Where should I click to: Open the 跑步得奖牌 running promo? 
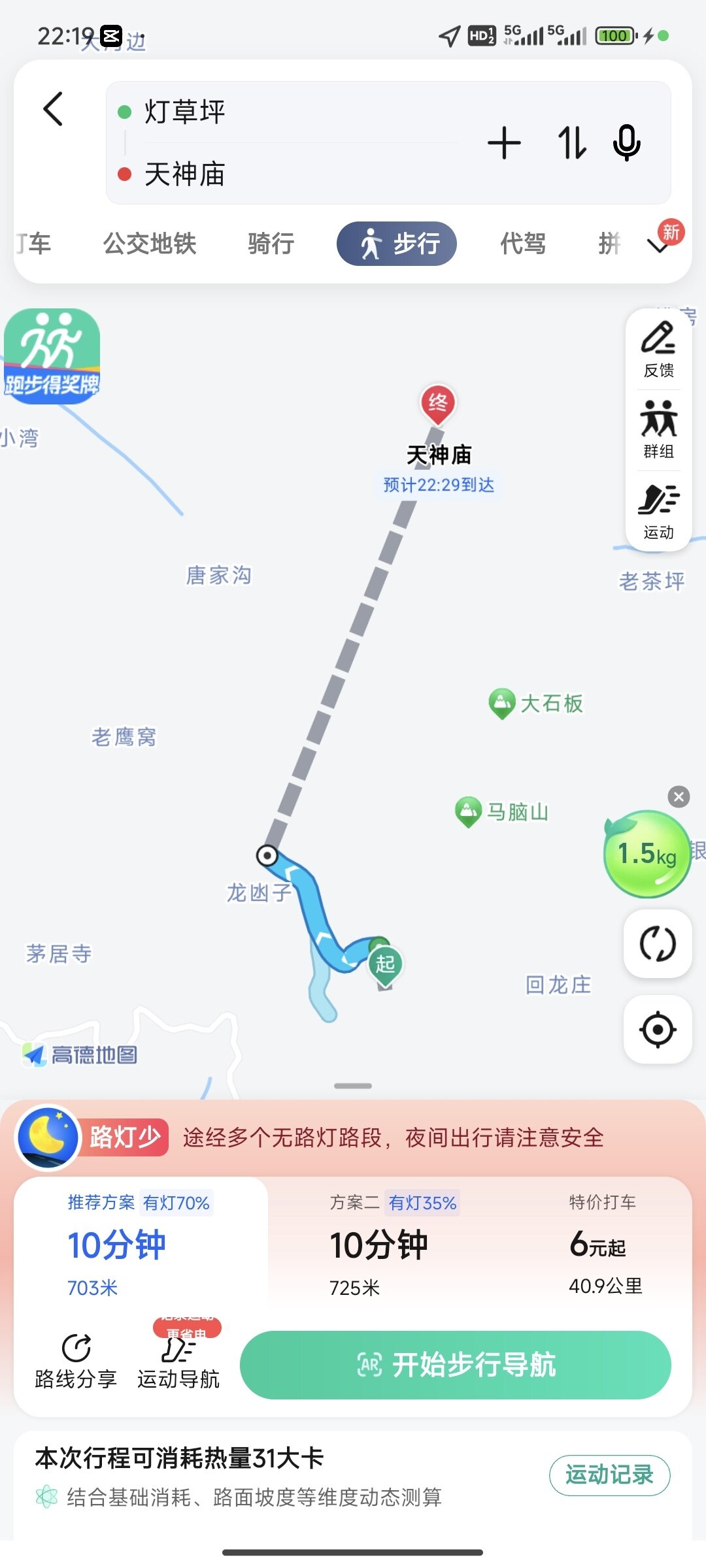(x=52, y=356)
